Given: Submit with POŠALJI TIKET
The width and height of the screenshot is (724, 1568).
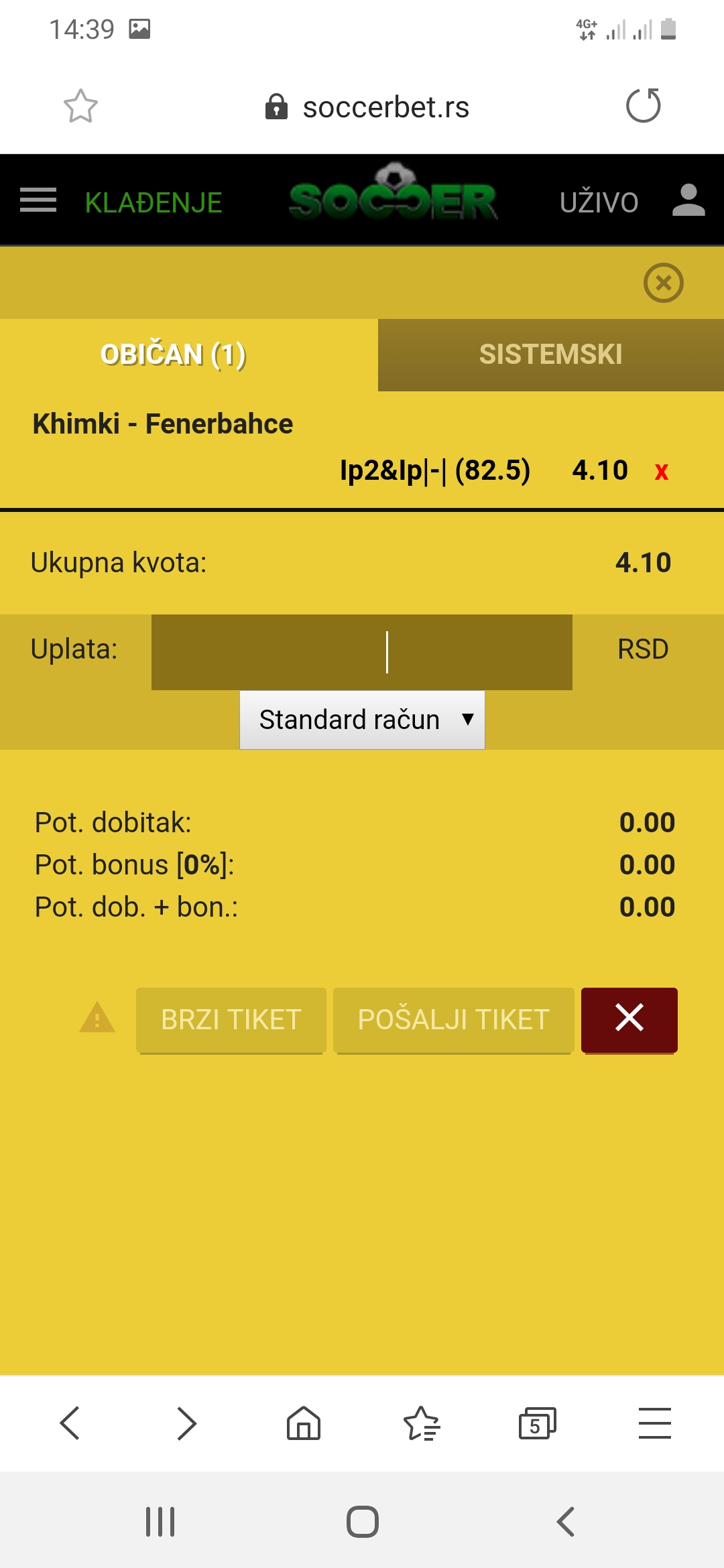Looking at the screenshot, I should pos(454,1020).
